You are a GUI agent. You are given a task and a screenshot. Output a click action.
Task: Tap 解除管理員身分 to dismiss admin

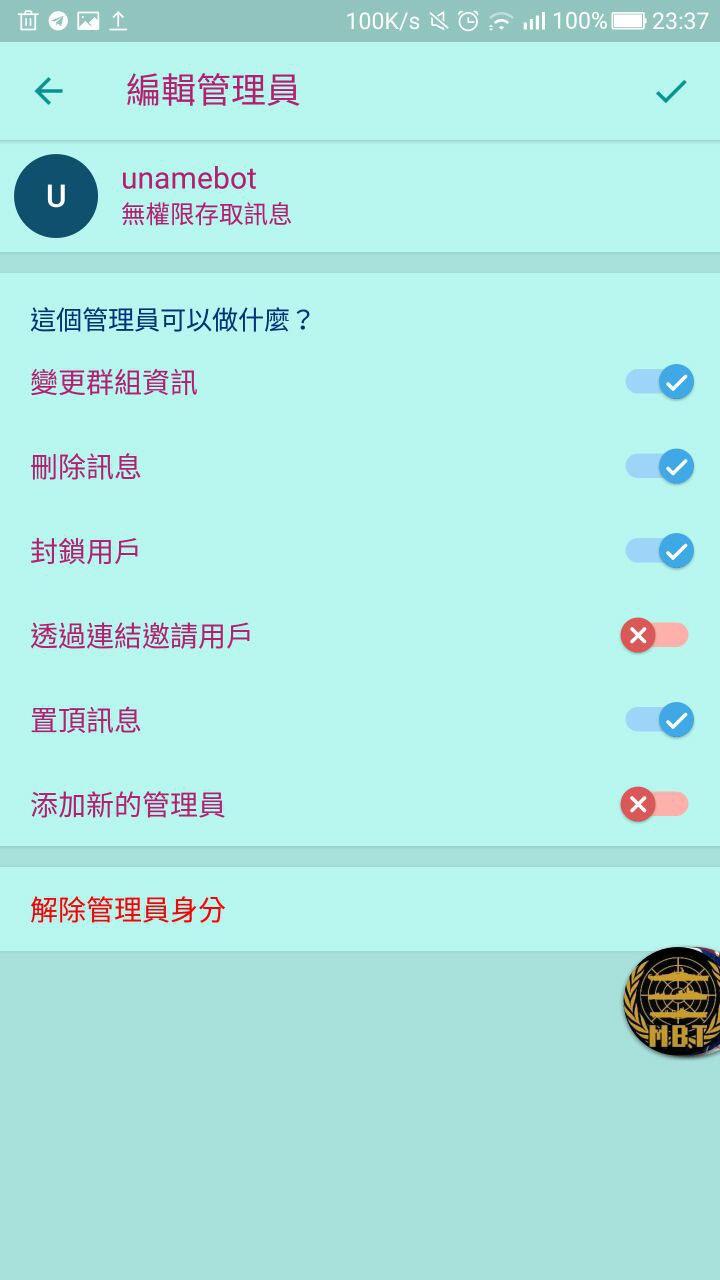tap(128, 910)
